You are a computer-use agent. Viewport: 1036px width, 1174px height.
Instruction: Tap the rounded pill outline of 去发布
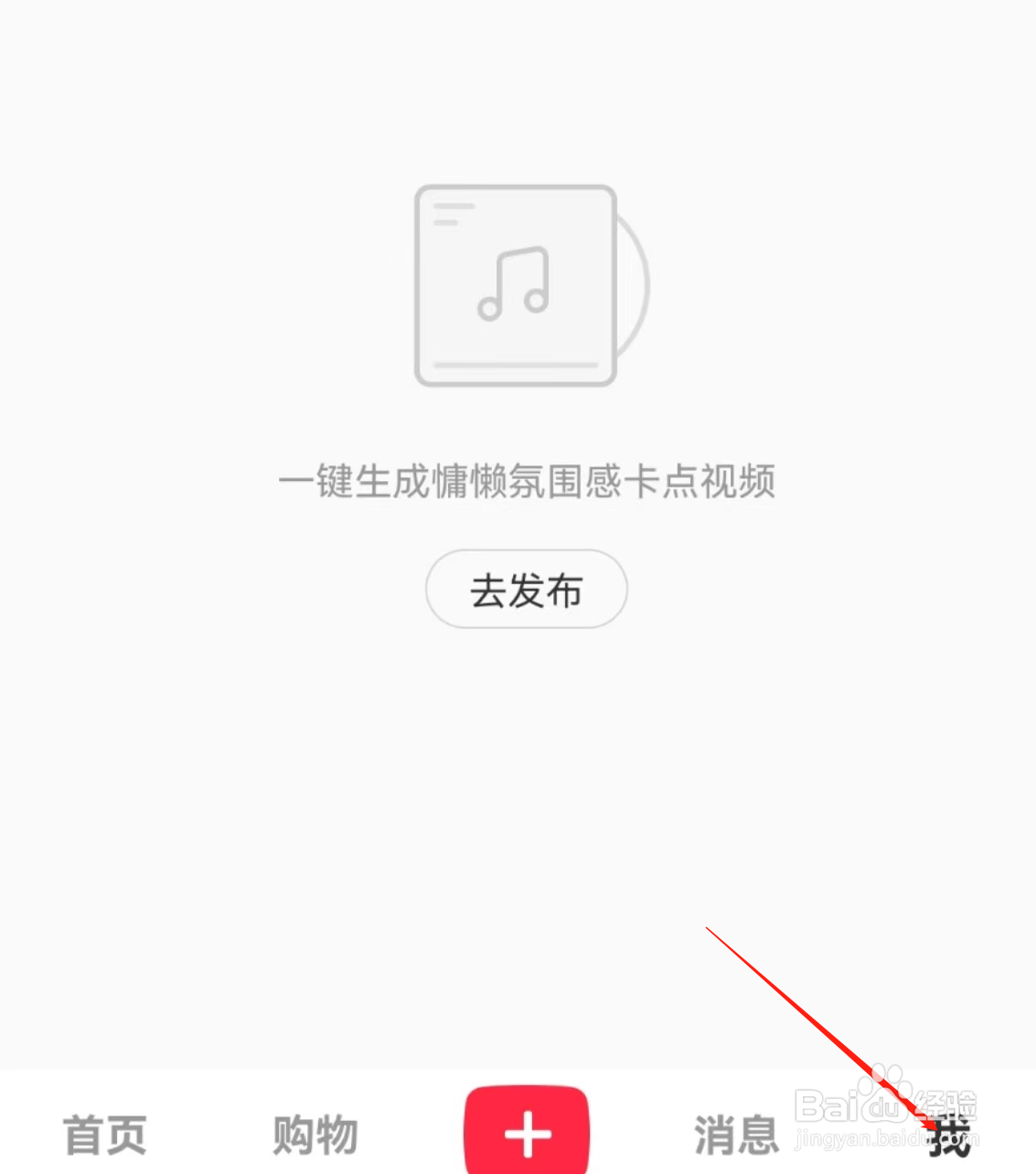click(x=526, y=590)
